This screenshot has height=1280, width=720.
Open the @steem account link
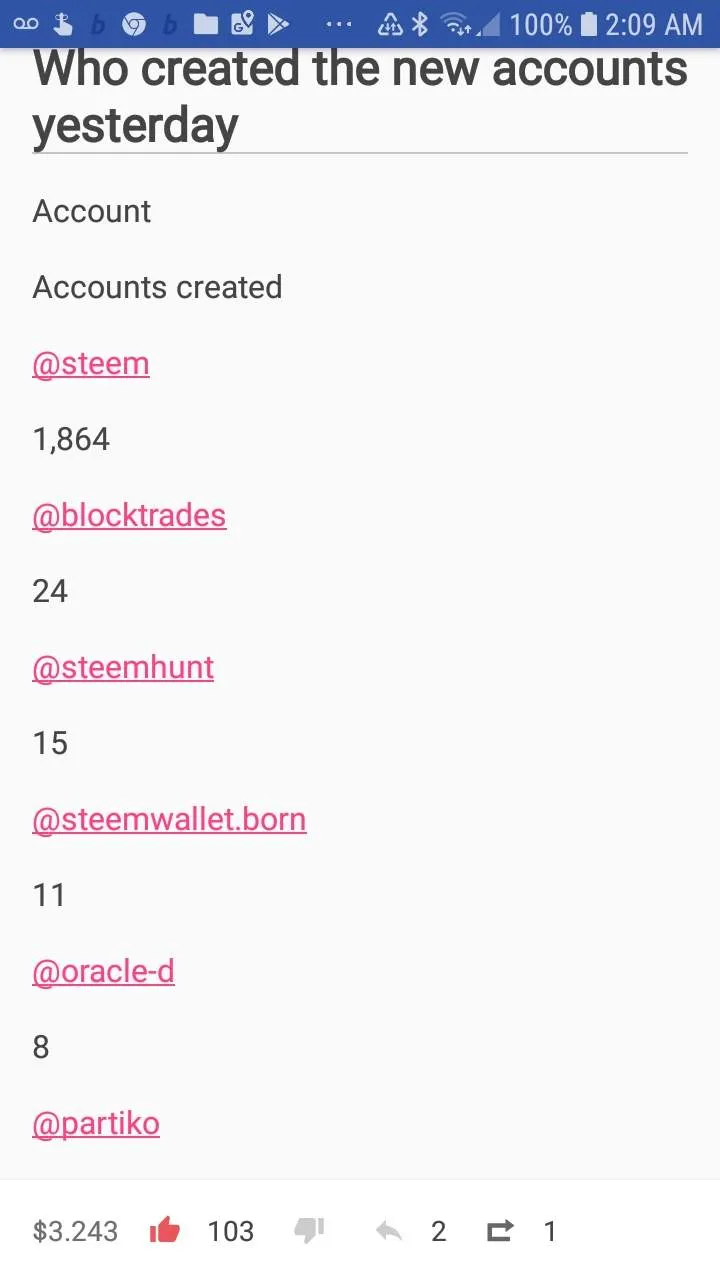91,363
